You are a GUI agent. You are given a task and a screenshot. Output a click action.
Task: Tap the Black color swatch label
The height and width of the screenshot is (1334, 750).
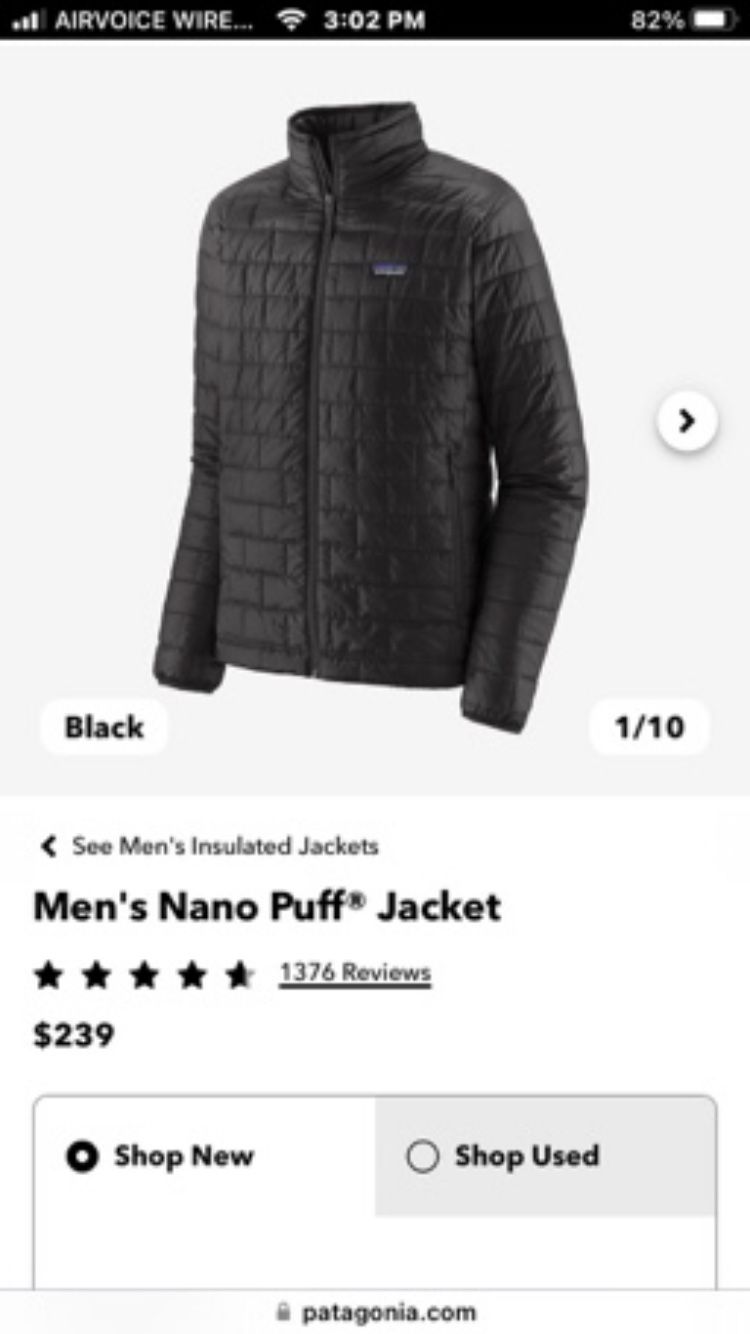[x=104, y=727]
